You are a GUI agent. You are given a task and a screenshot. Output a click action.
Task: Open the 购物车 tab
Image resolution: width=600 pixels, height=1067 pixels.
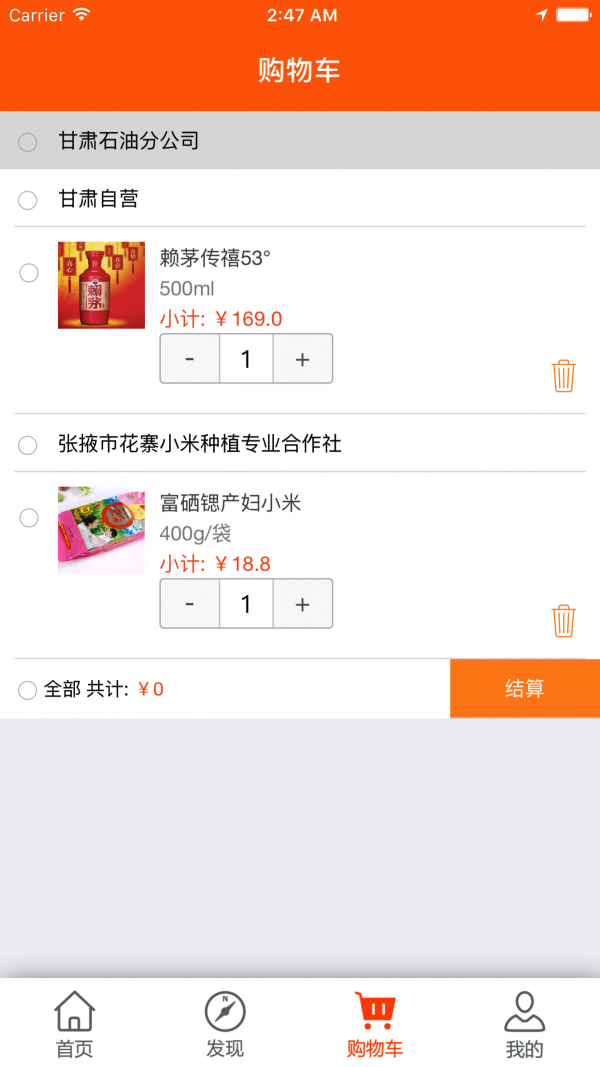tap(375, 1024)
